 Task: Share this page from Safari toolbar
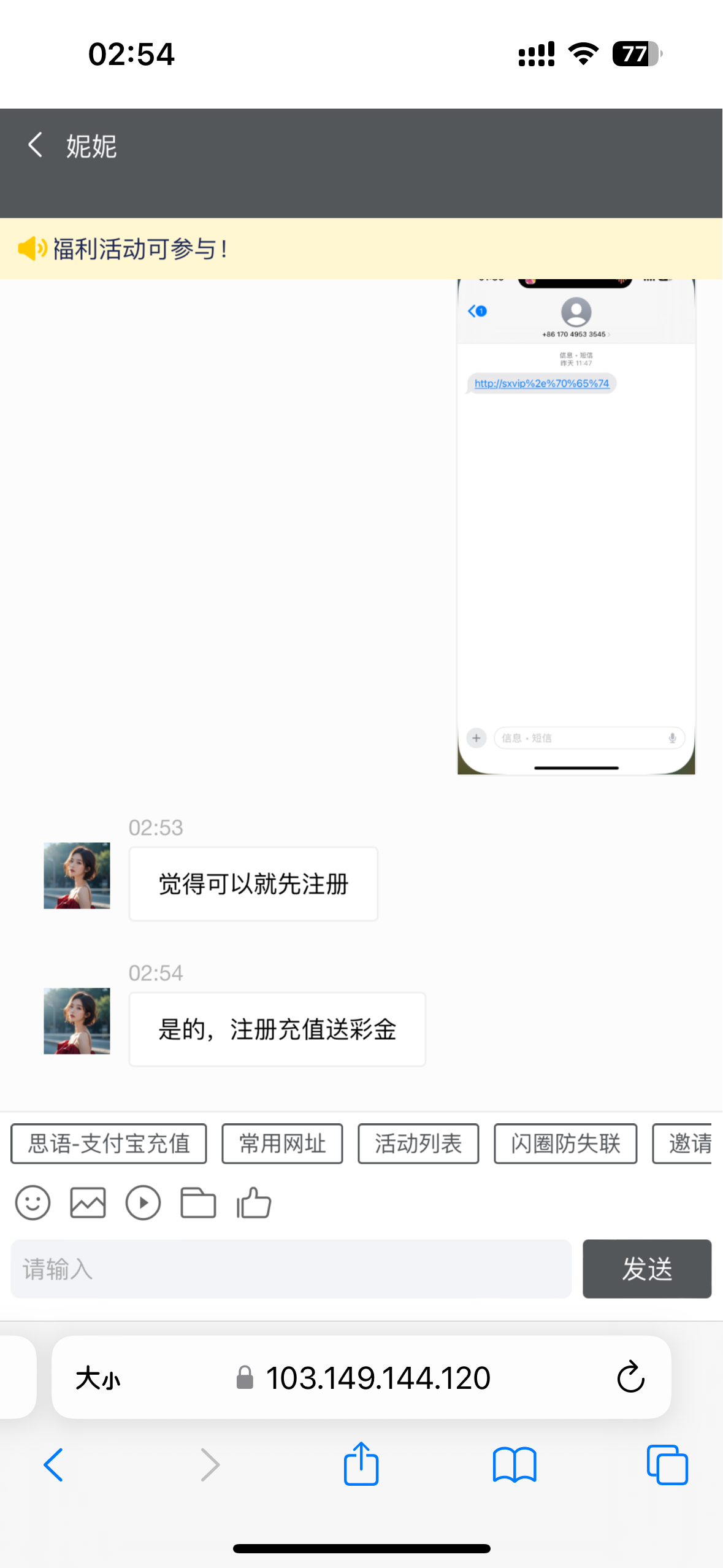click(x=361, y=1465)
